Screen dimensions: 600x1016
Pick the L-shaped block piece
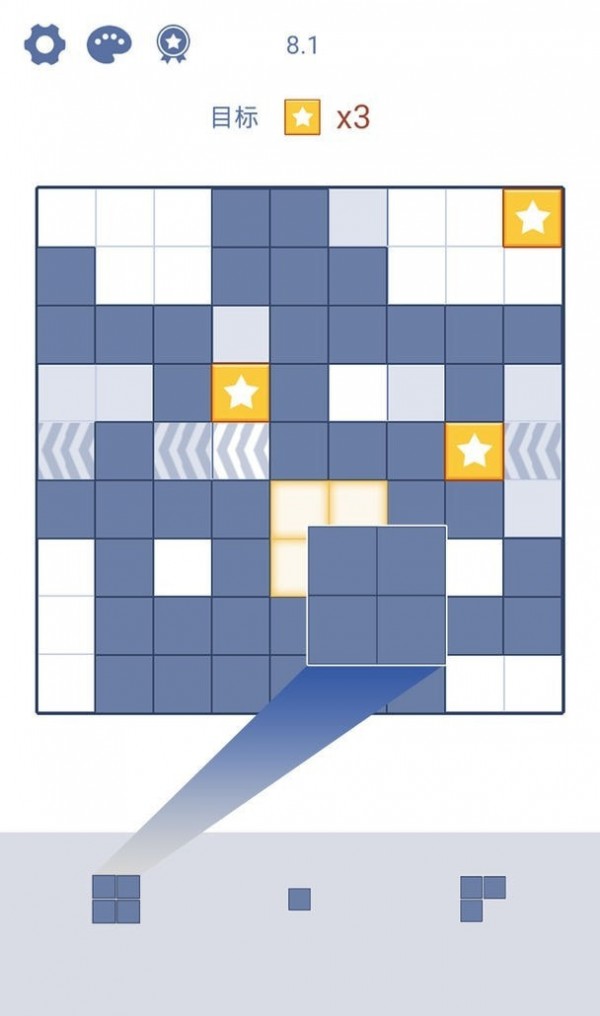tap(481, 897)
